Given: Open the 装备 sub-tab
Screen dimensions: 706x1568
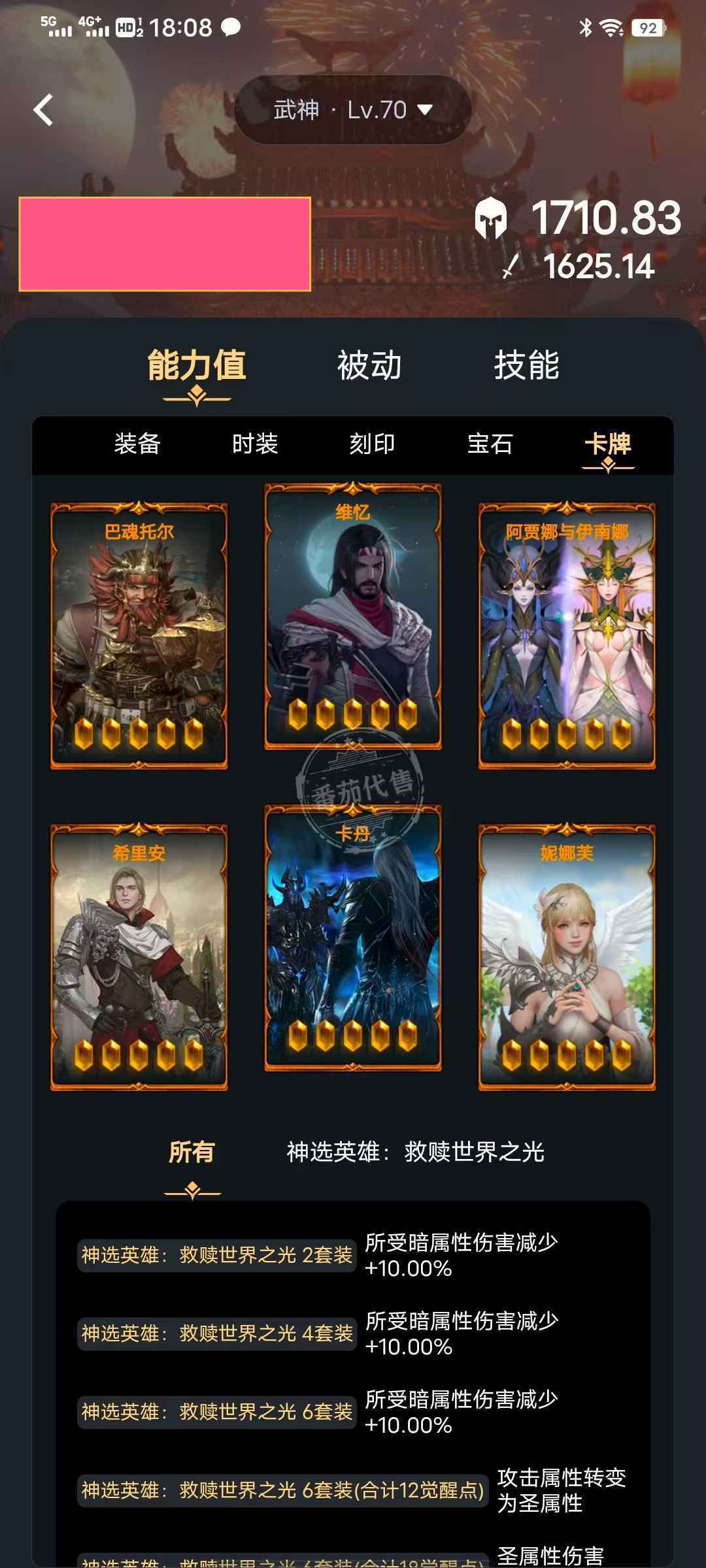Looking at the screenshot, I should (137, 444).
